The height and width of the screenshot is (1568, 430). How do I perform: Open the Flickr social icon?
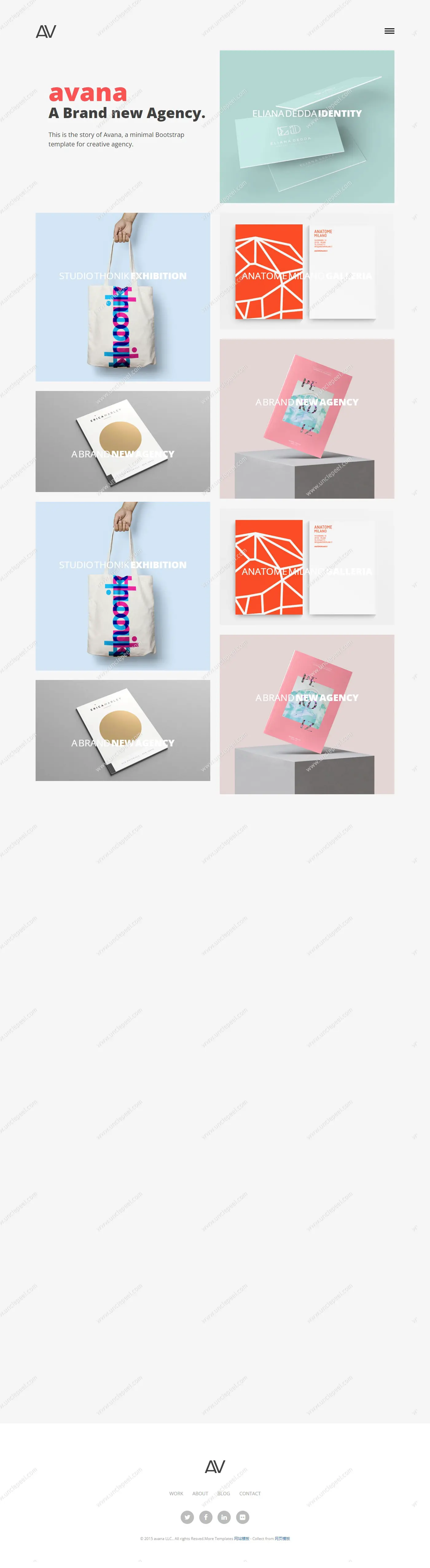click(x=242, y=1517)
